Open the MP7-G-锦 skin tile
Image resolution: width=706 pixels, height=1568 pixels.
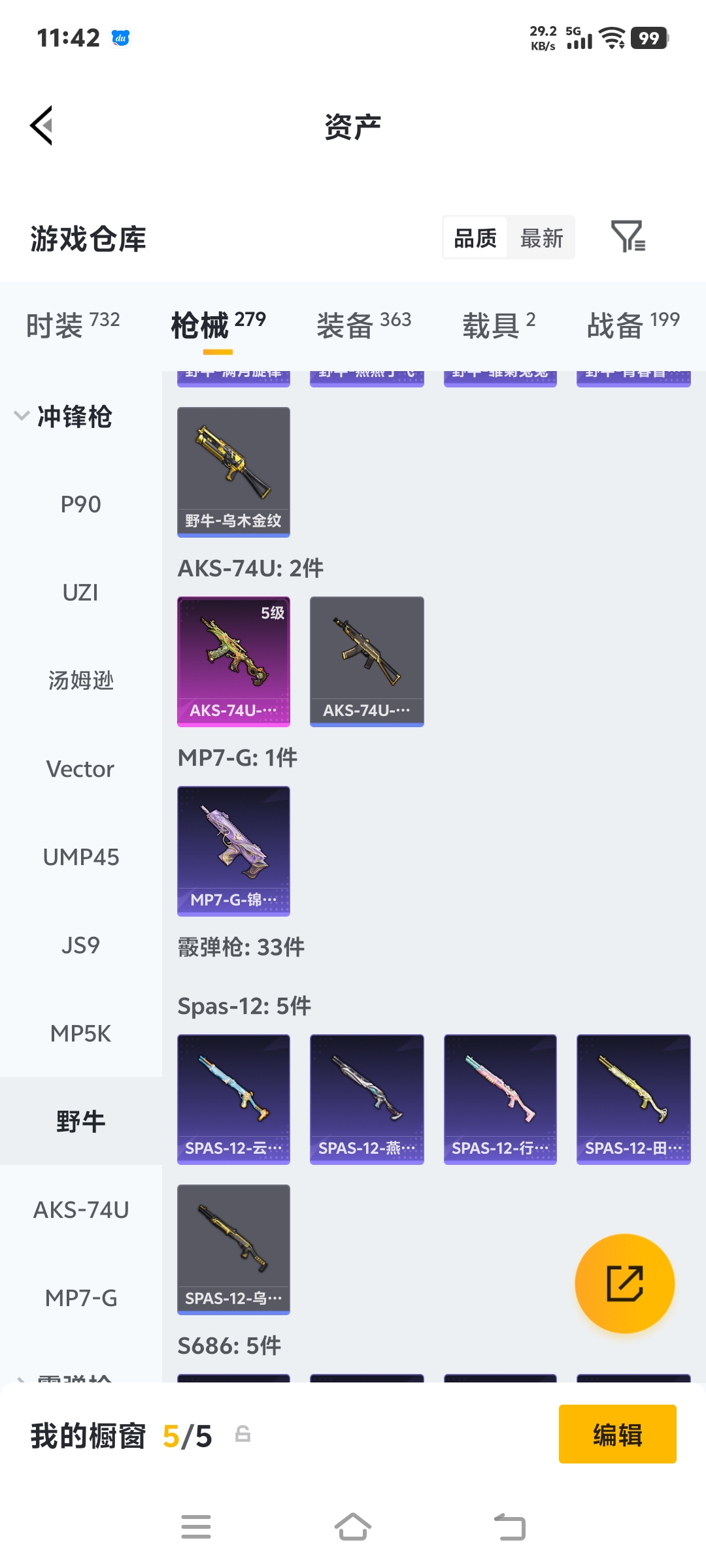233,851
